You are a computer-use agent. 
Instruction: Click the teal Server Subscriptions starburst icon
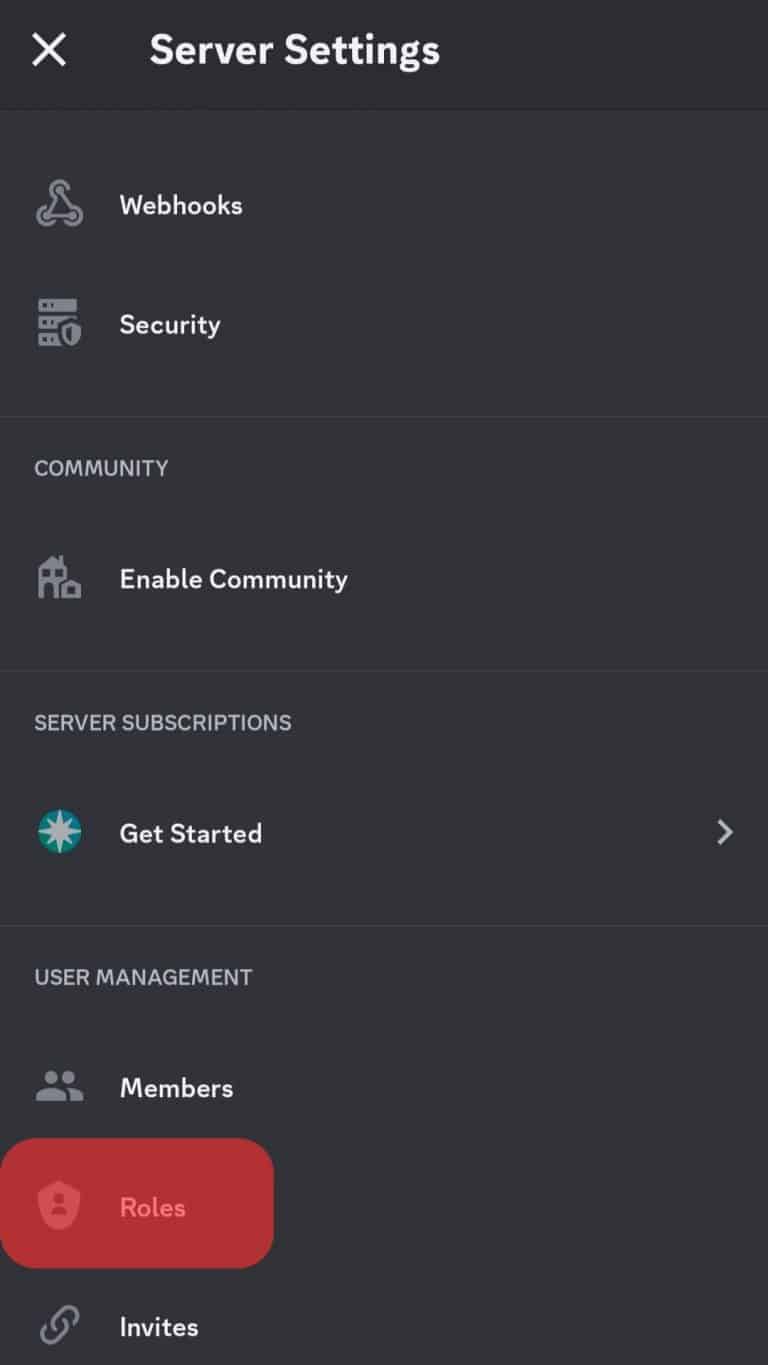click(x=57, y=832)
